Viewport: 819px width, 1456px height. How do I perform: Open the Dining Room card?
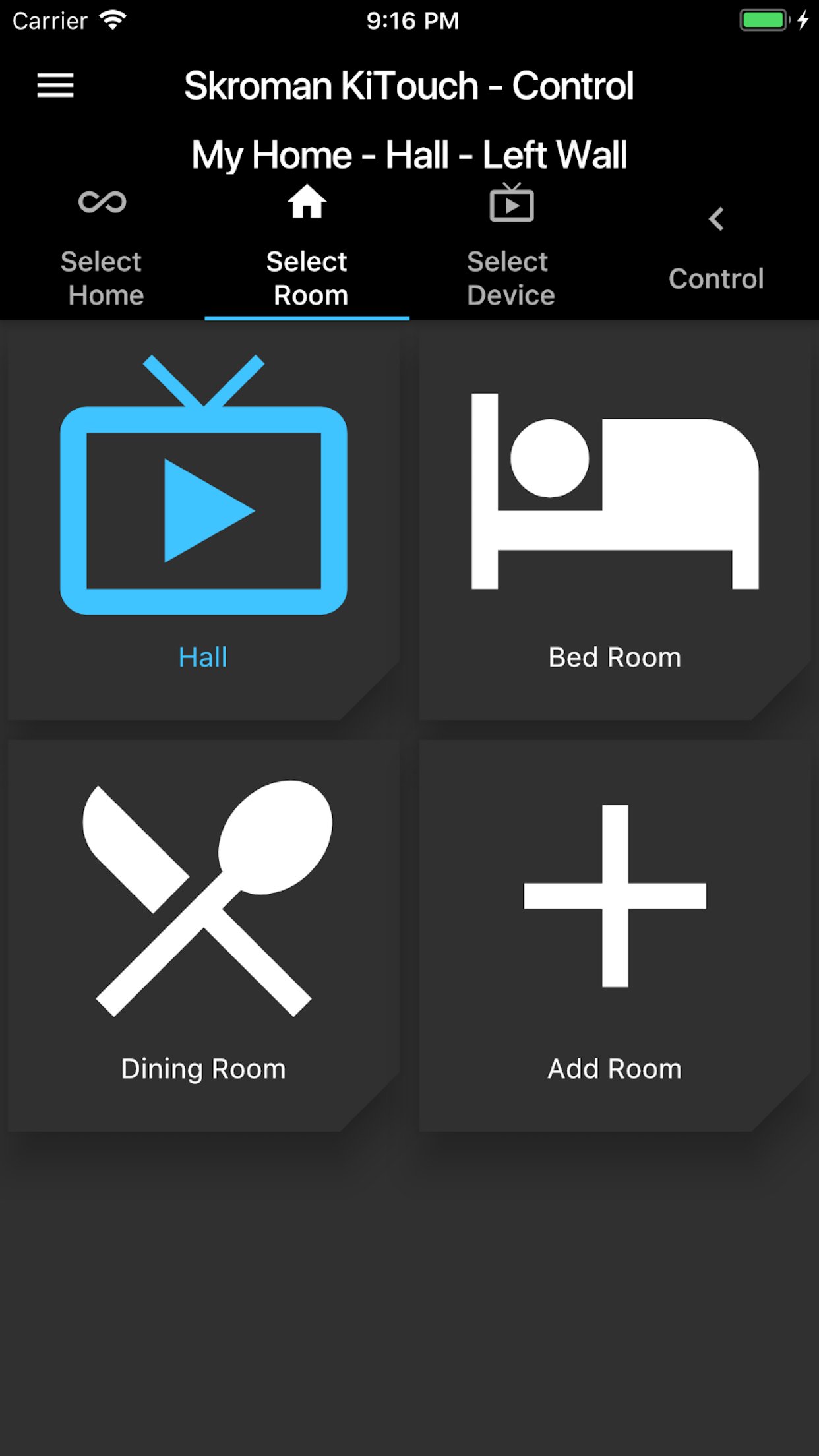pyautogui.click(x=204, y=934)
